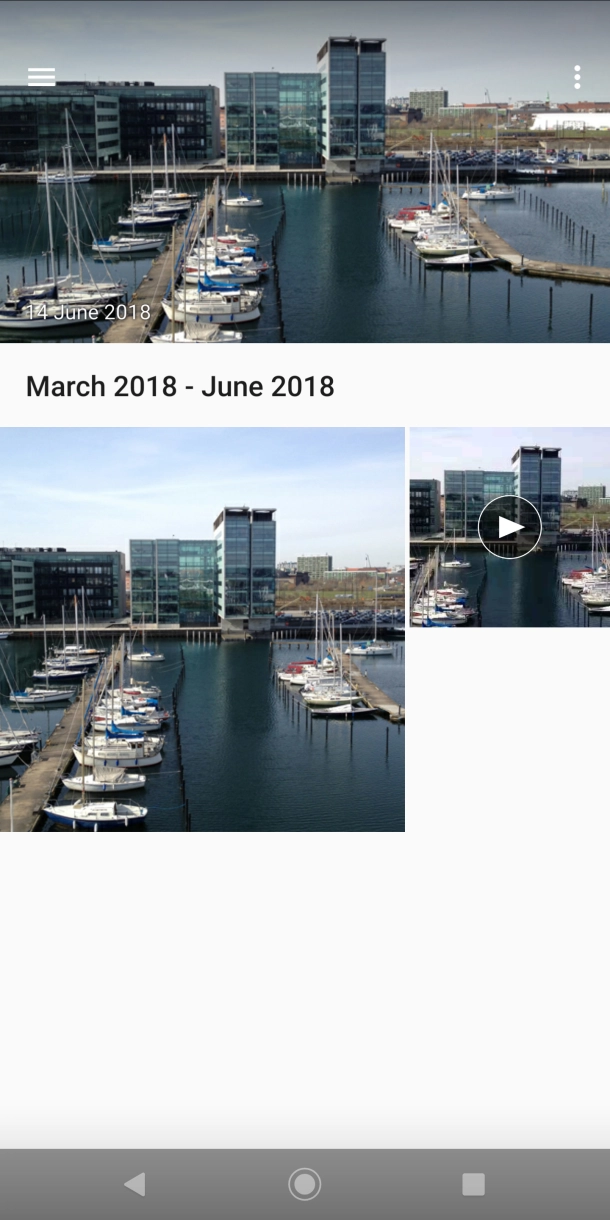This screenshot has height=1220, width=610.
Task: Open the large marina photo thumbnail
Action: pos(202,630)
